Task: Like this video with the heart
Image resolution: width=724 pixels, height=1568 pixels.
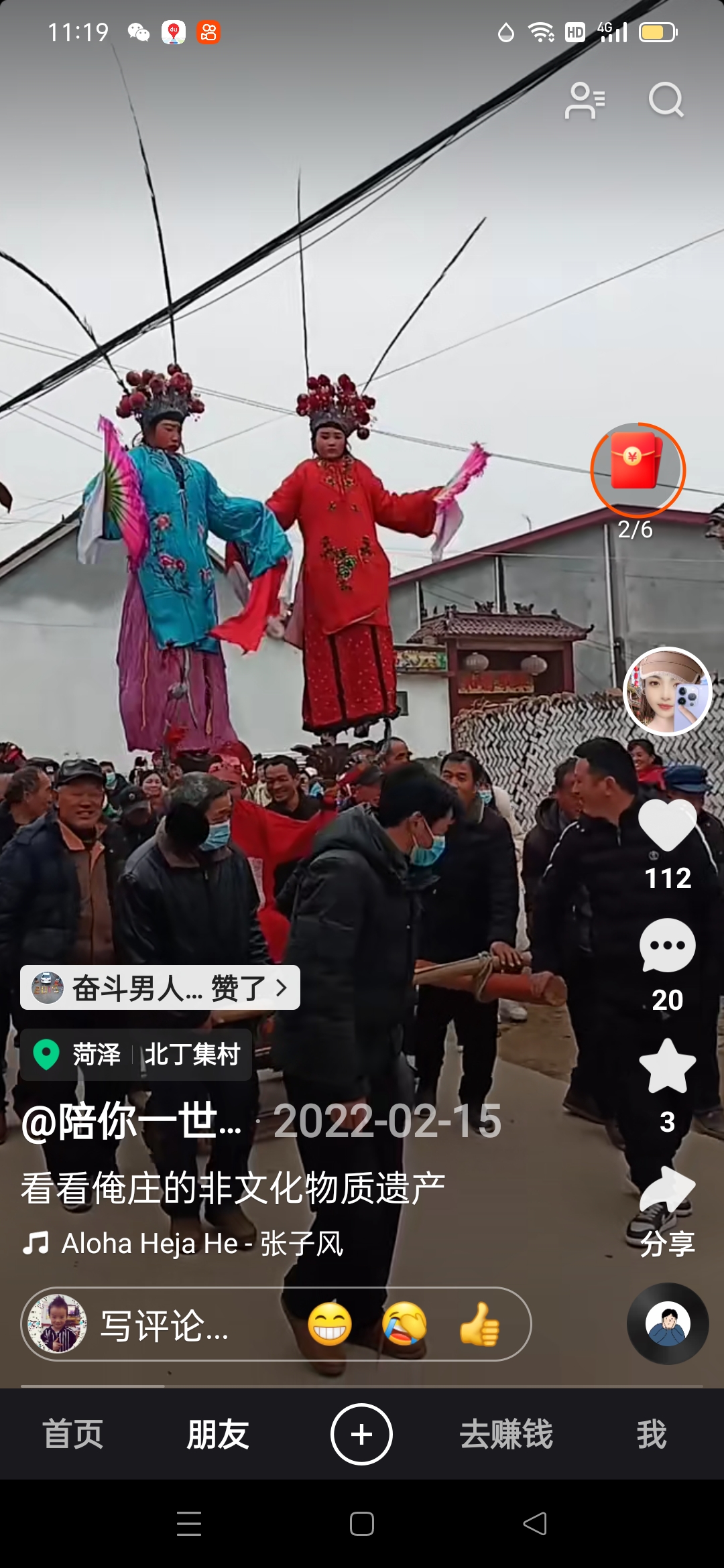Action: coord(667,826)
